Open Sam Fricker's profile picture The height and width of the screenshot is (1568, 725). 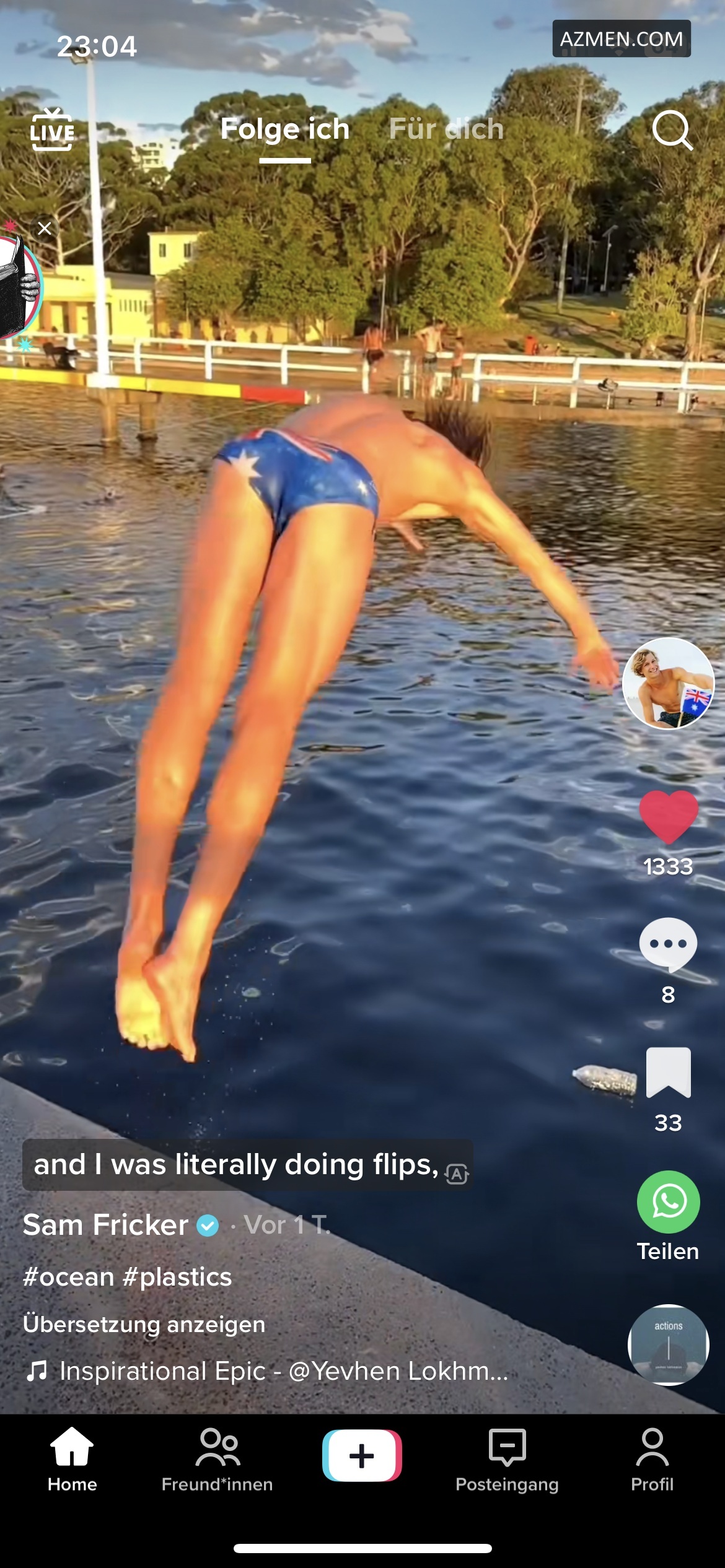coord(668,684)
